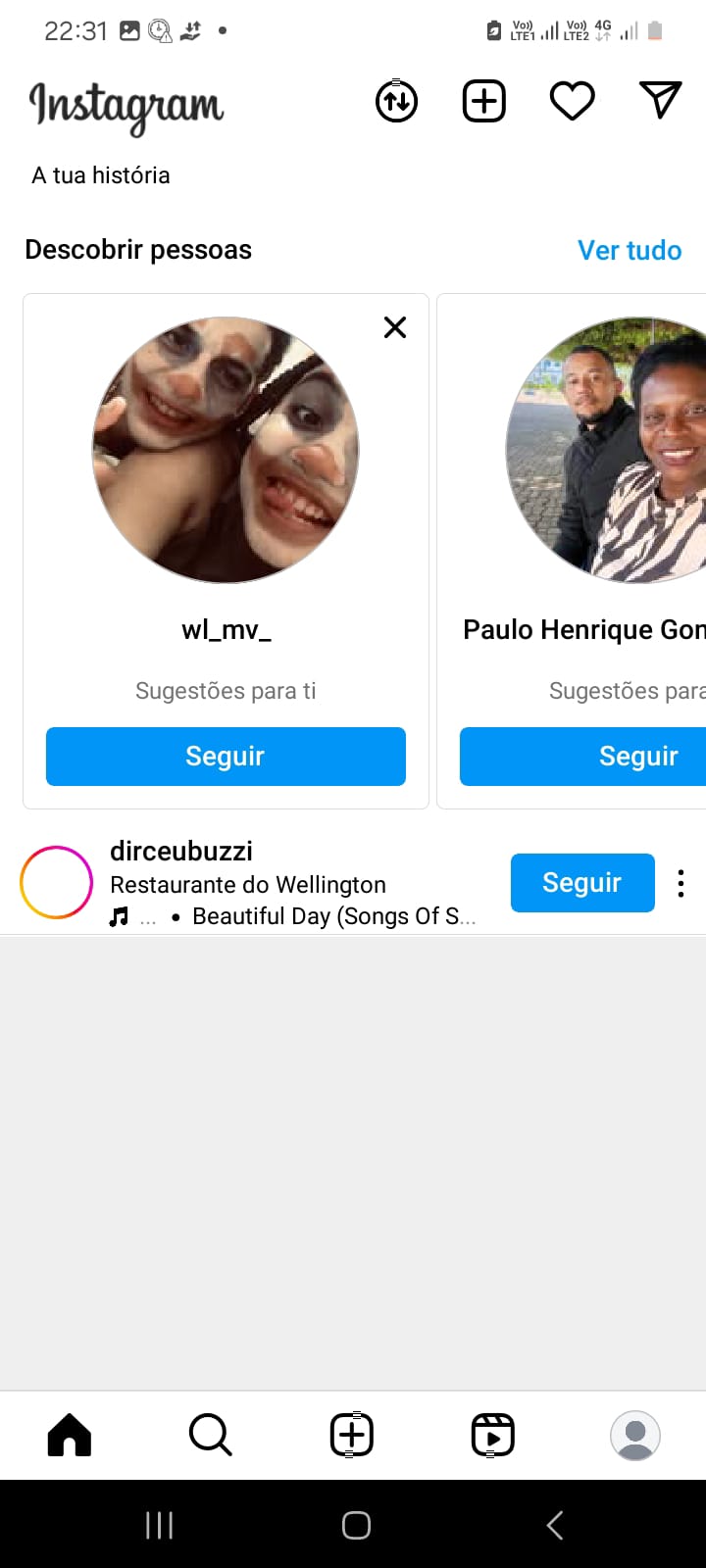The height and width of the screenshot is (1568, 706).
Task: Open the data transfer arrows icon
Action: (396, 101)
